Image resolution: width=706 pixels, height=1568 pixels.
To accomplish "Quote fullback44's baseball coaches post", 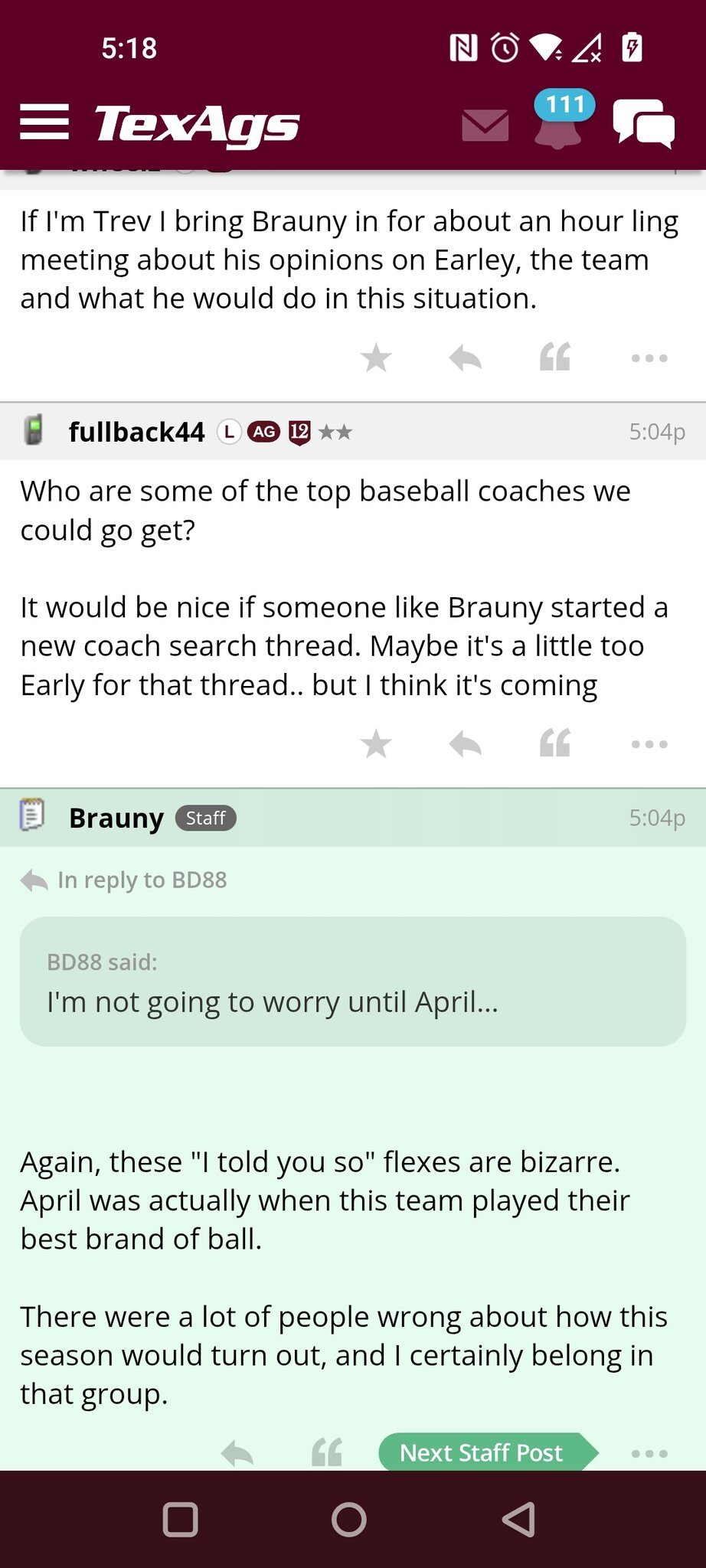I will tap(555, 743).
